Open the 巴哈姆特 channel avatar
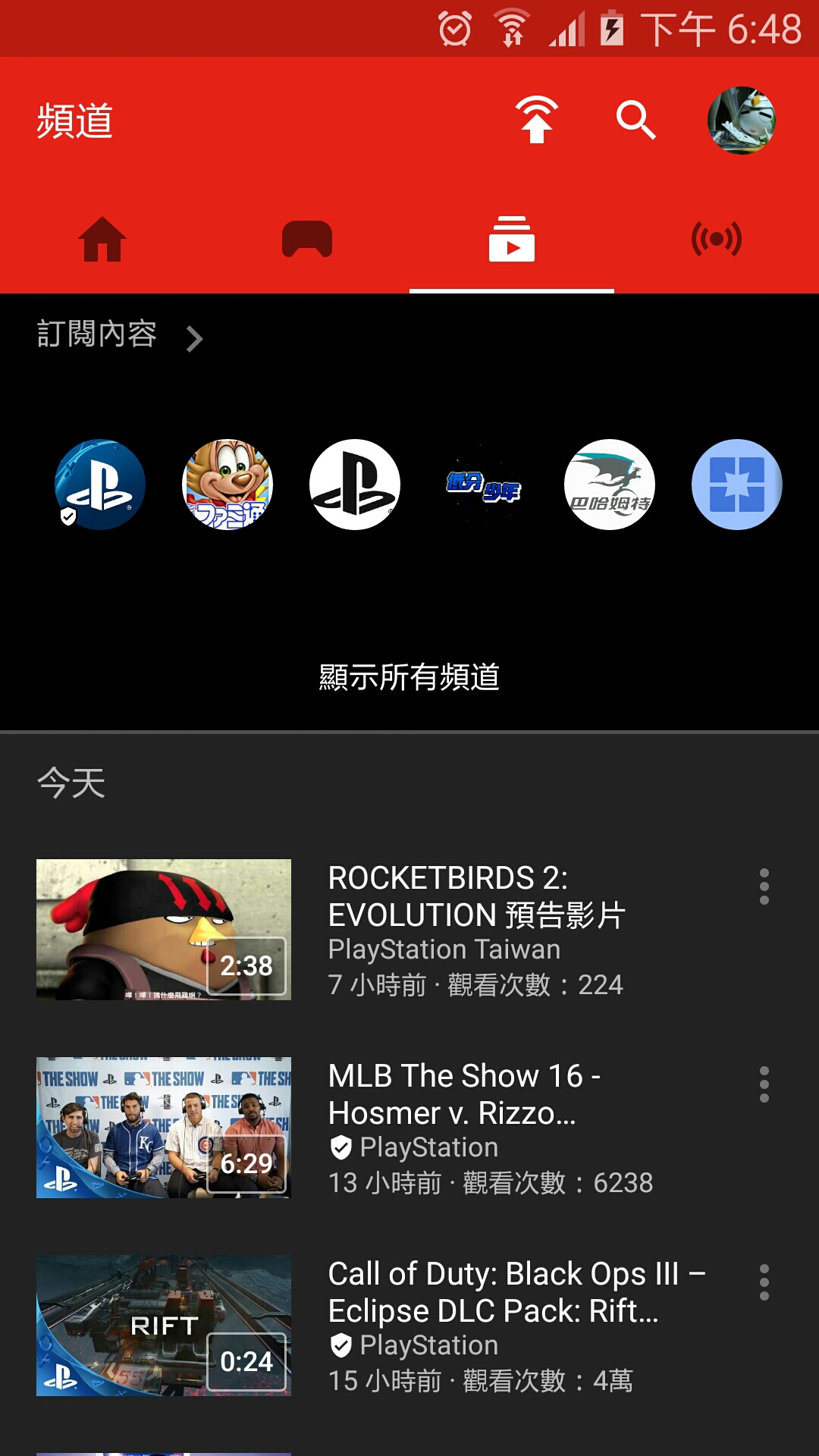This screenshot has height=1456, width=819. tap(609, 484)
